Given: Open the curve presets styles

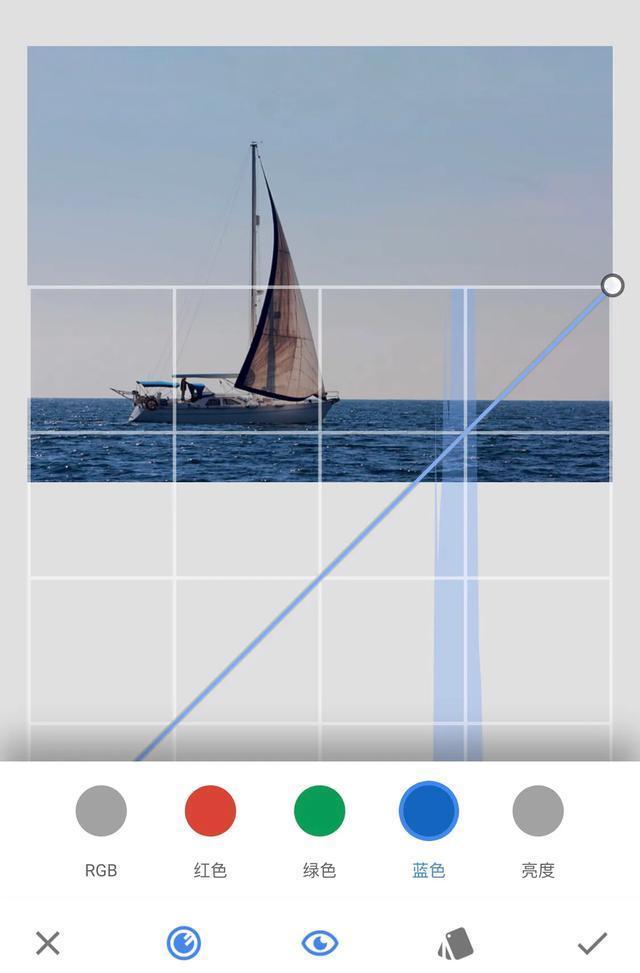Looking at the screenshot, I should [456, 943].
